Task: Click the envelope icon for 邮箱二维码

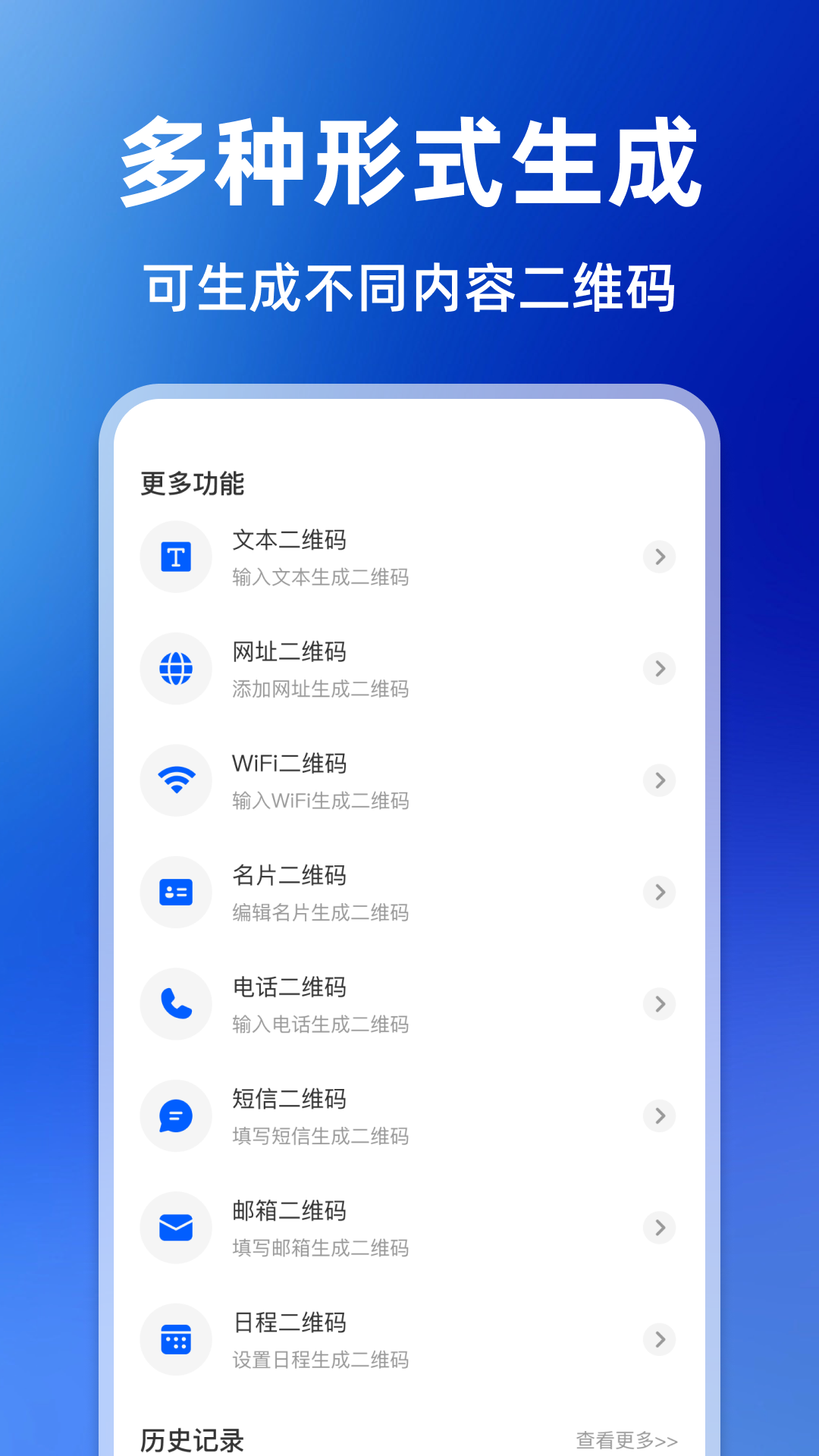Action: [x=176, y=1227]
